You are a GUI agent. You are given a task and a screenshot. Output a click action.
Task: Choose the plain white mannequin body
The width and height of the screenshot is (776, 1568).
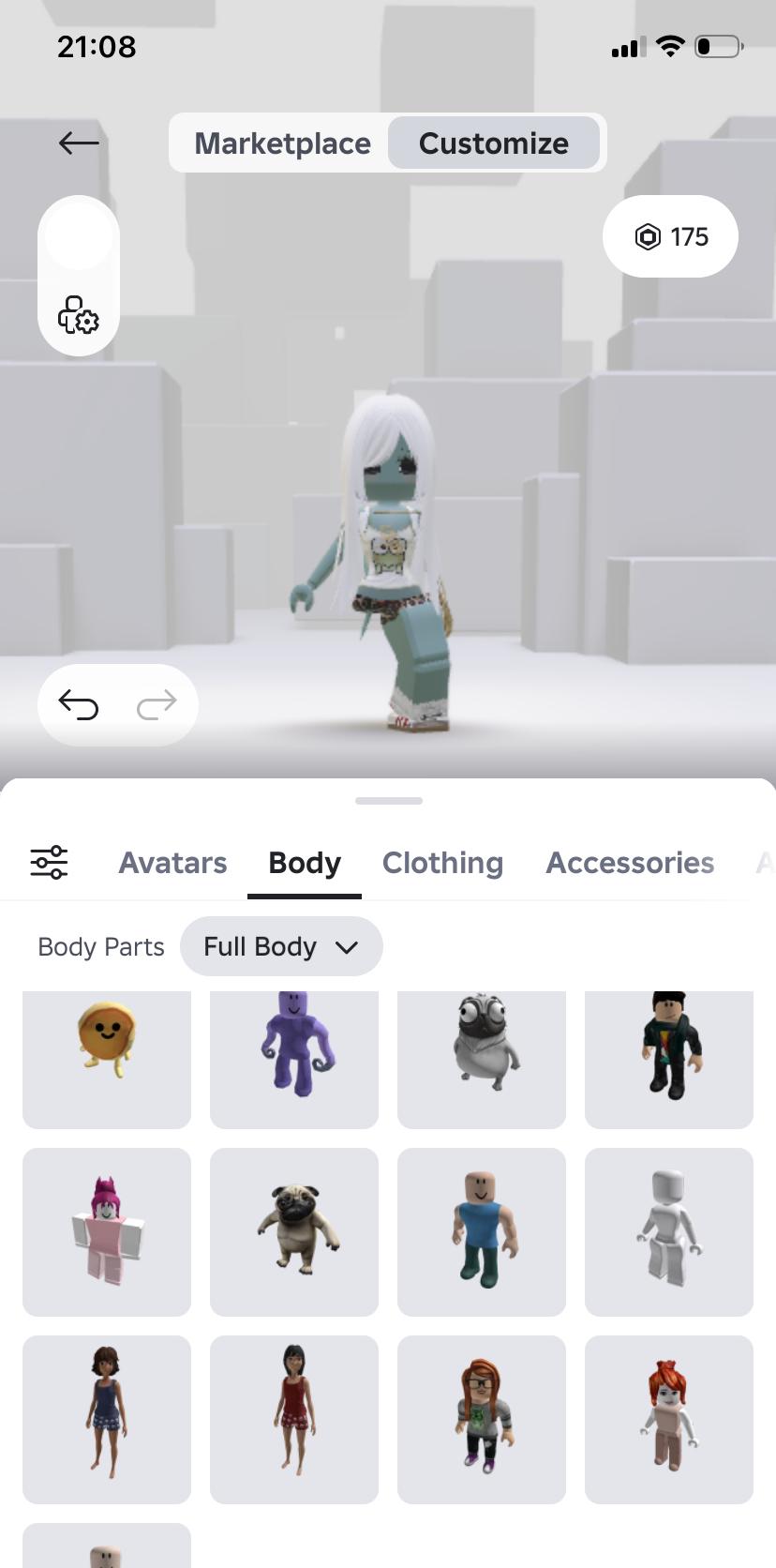coord(669,1230)
